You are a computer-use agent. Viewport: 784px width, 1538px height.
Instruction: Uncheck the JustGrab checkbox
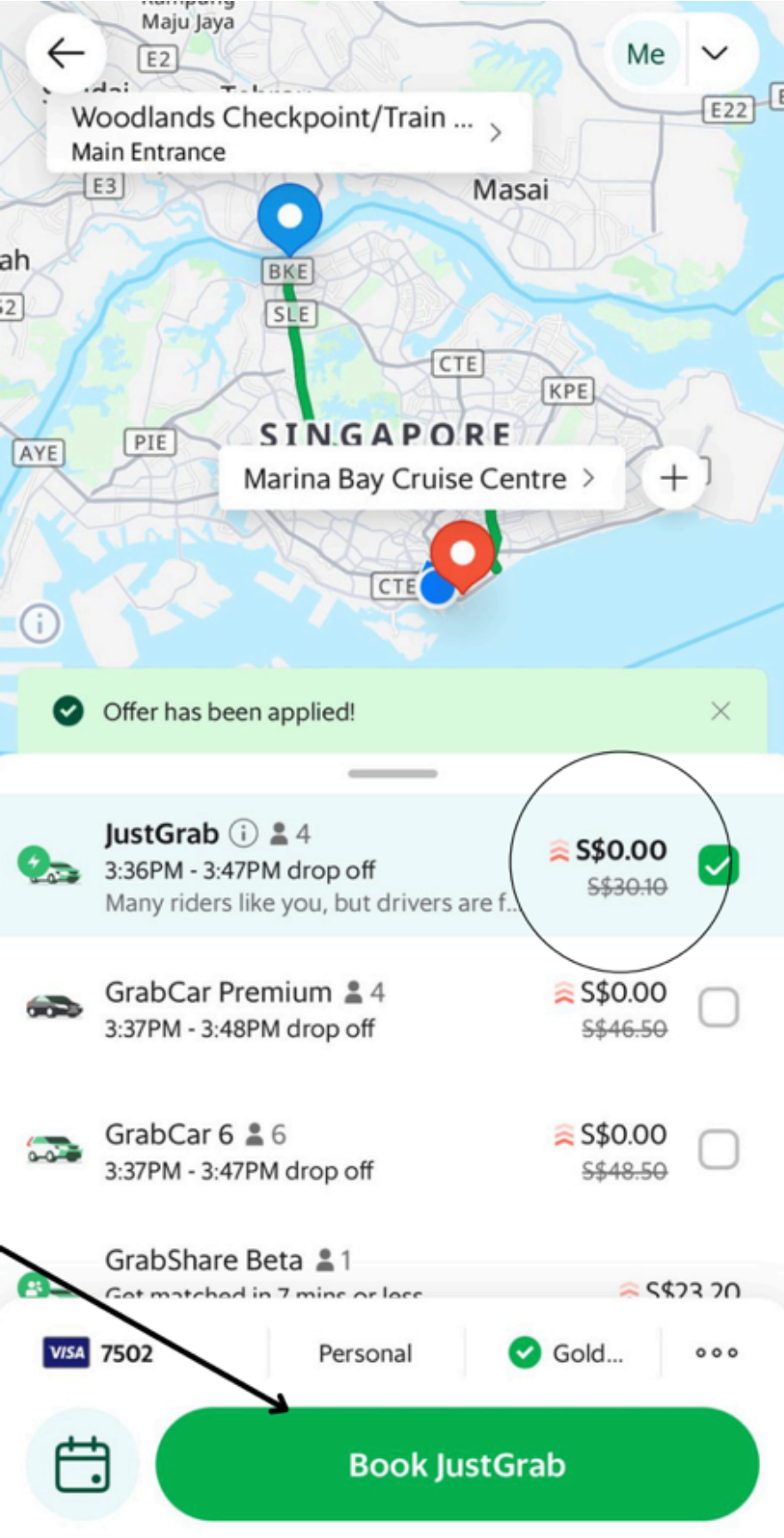click(717, 865)
